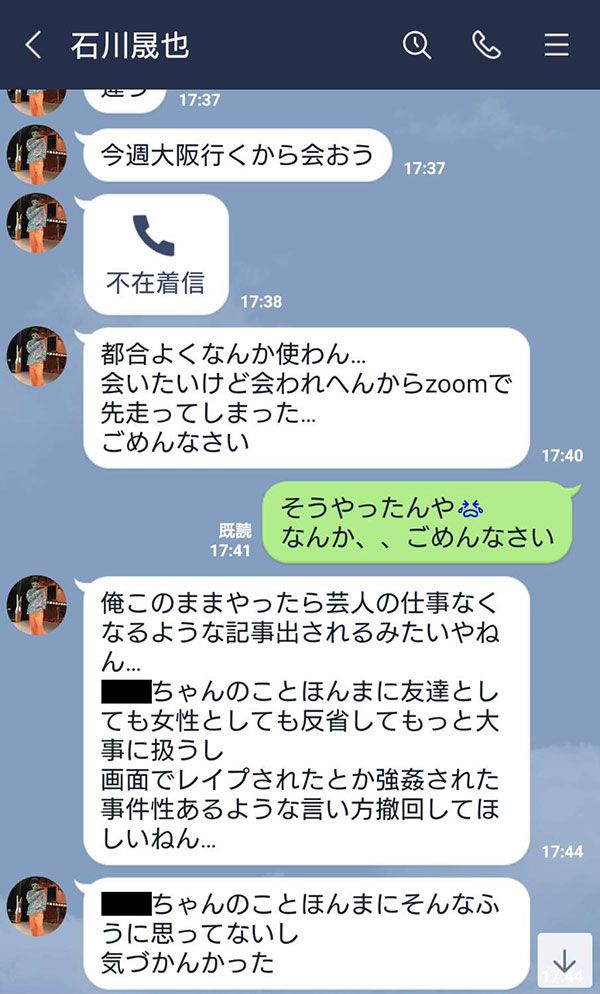This screenshot has height=994, width=600.
Task: Start a voice call from header
Action: click(x=486, y=46)
